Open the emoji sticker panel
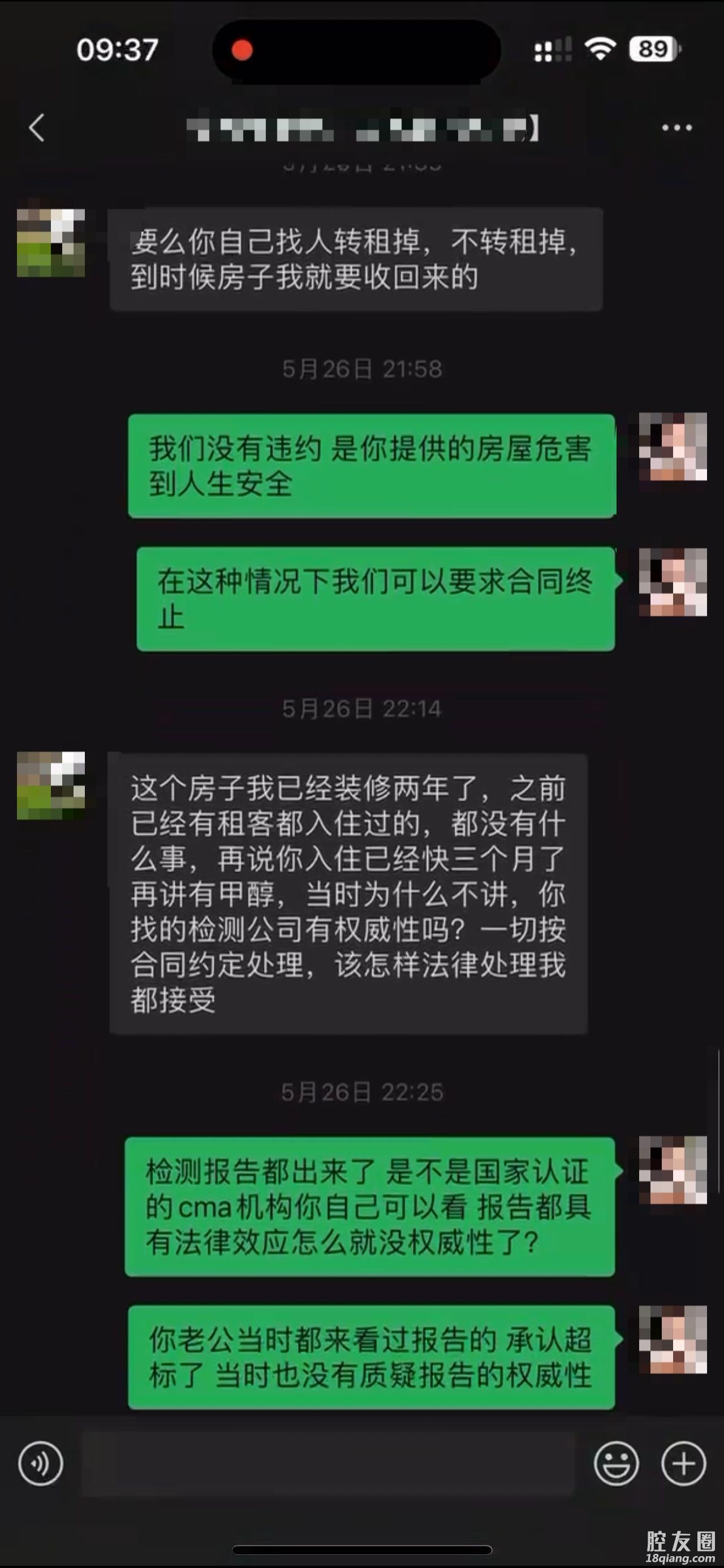The width and height of the screenshot is (724, 1568). click(x=615, y=1463)
